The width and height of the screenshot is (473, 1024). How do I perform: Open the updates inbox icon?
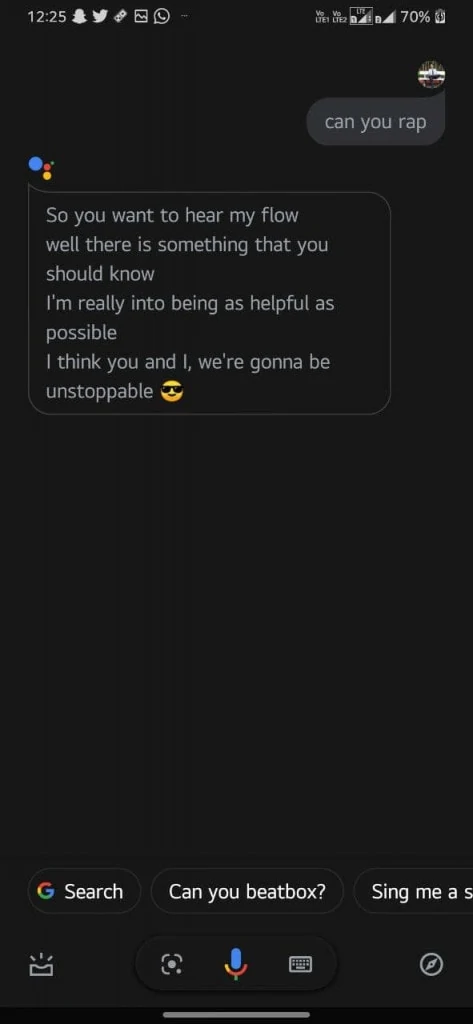point(41,964)
